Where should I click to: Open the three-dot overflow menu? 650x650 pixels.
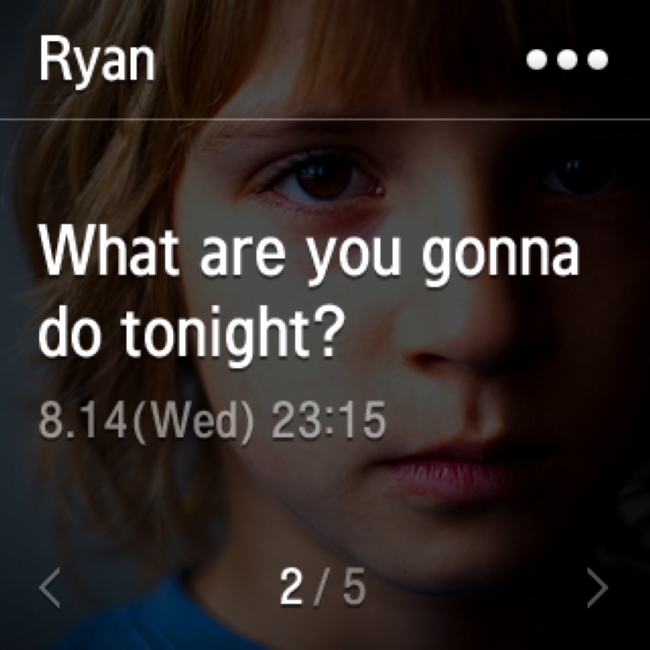567,60
